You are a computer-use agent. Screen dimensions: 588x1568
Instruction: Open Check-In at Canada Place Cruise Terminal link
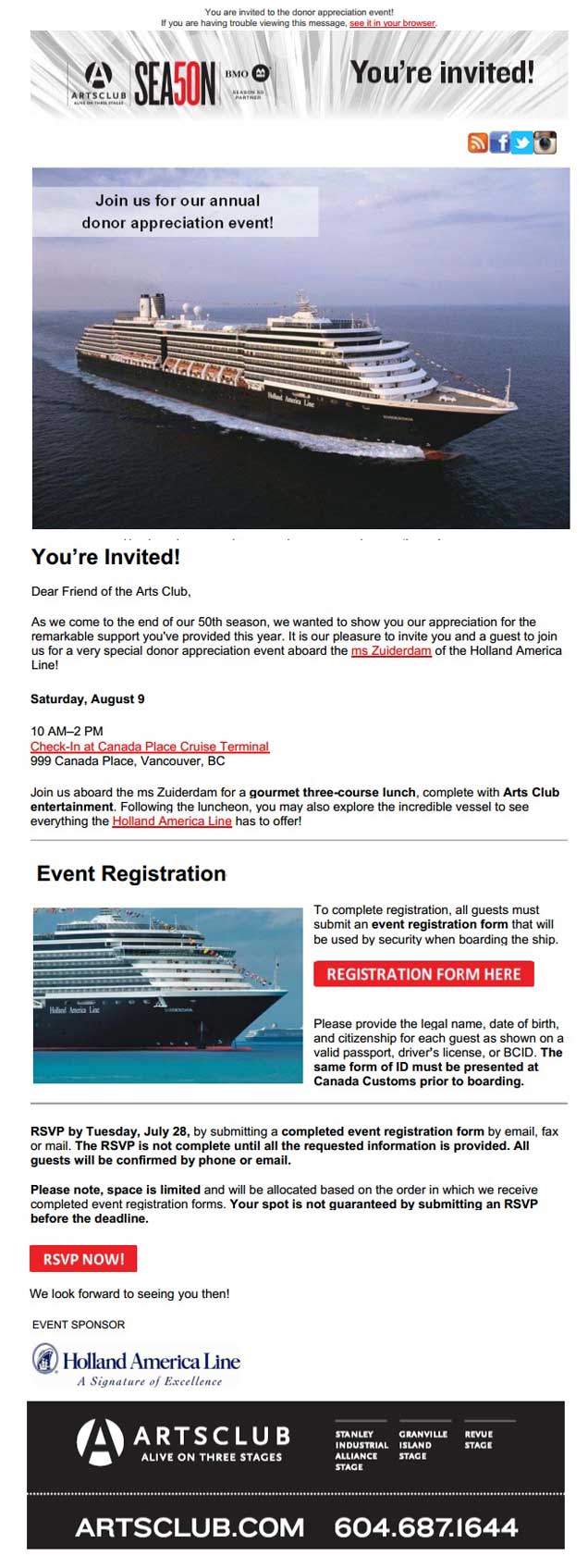pos(150,747)
